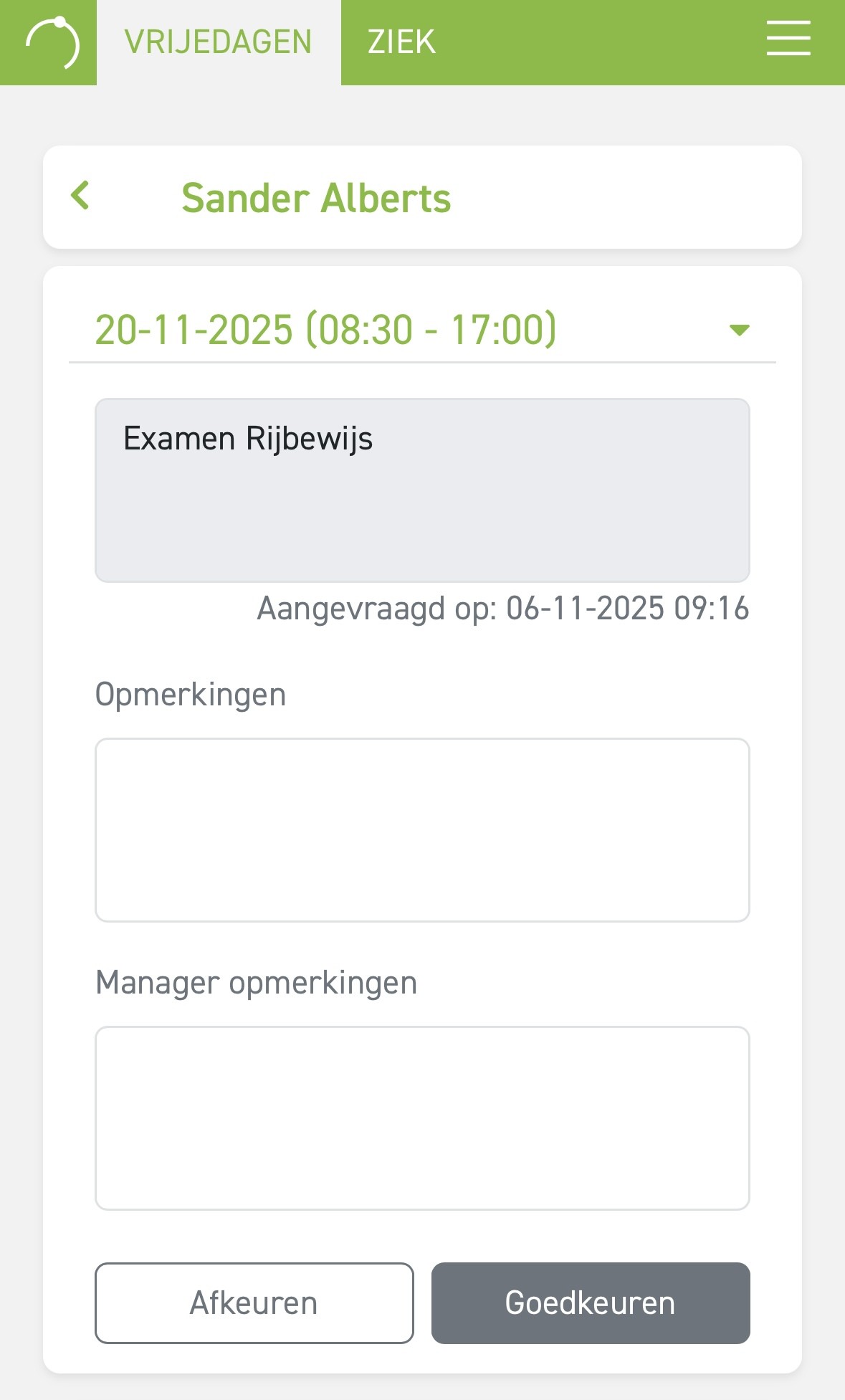This screenshot has height=1400, width=845.
Task: Reject the request with Afkeuren
Action: (254, 1303)
